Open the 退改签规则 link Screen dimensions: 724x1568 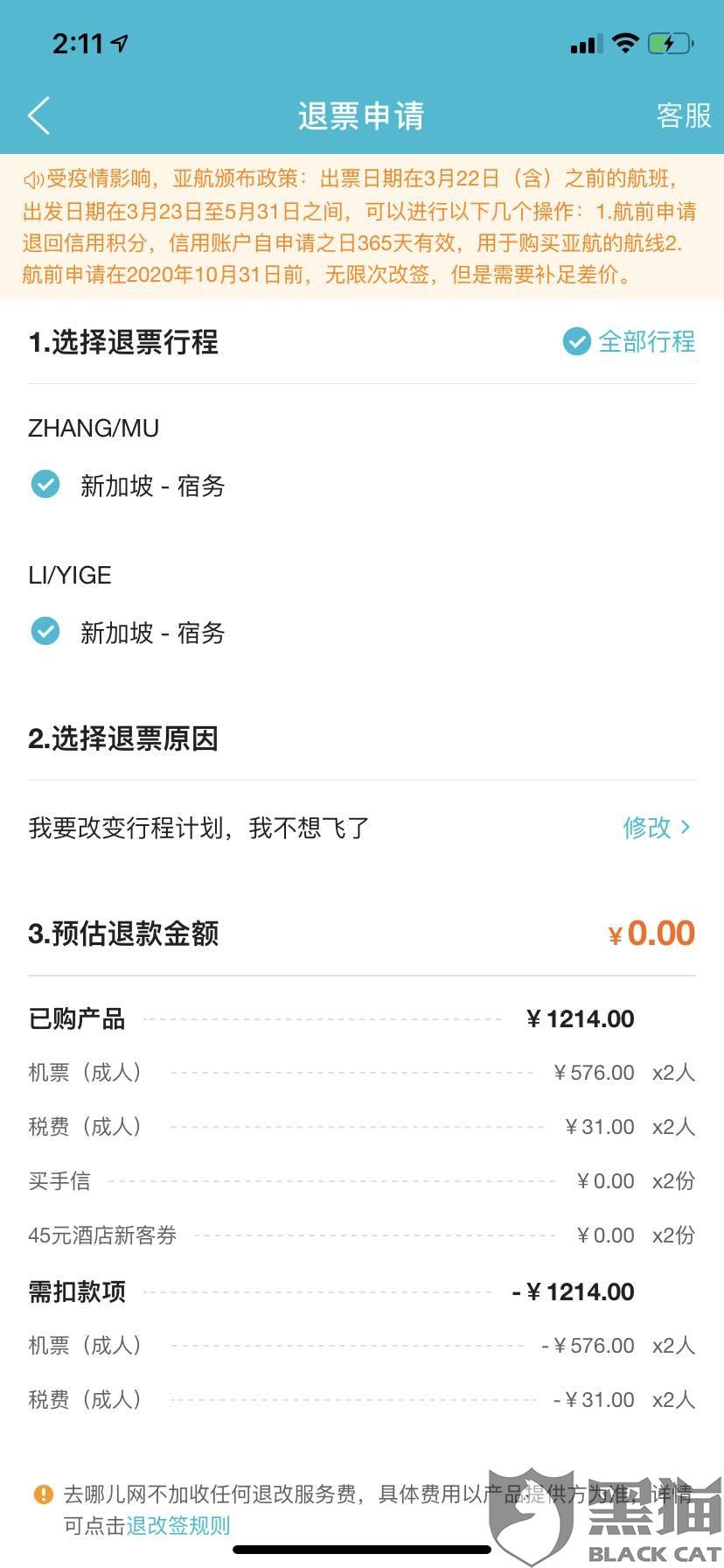tap(178, 1525)
